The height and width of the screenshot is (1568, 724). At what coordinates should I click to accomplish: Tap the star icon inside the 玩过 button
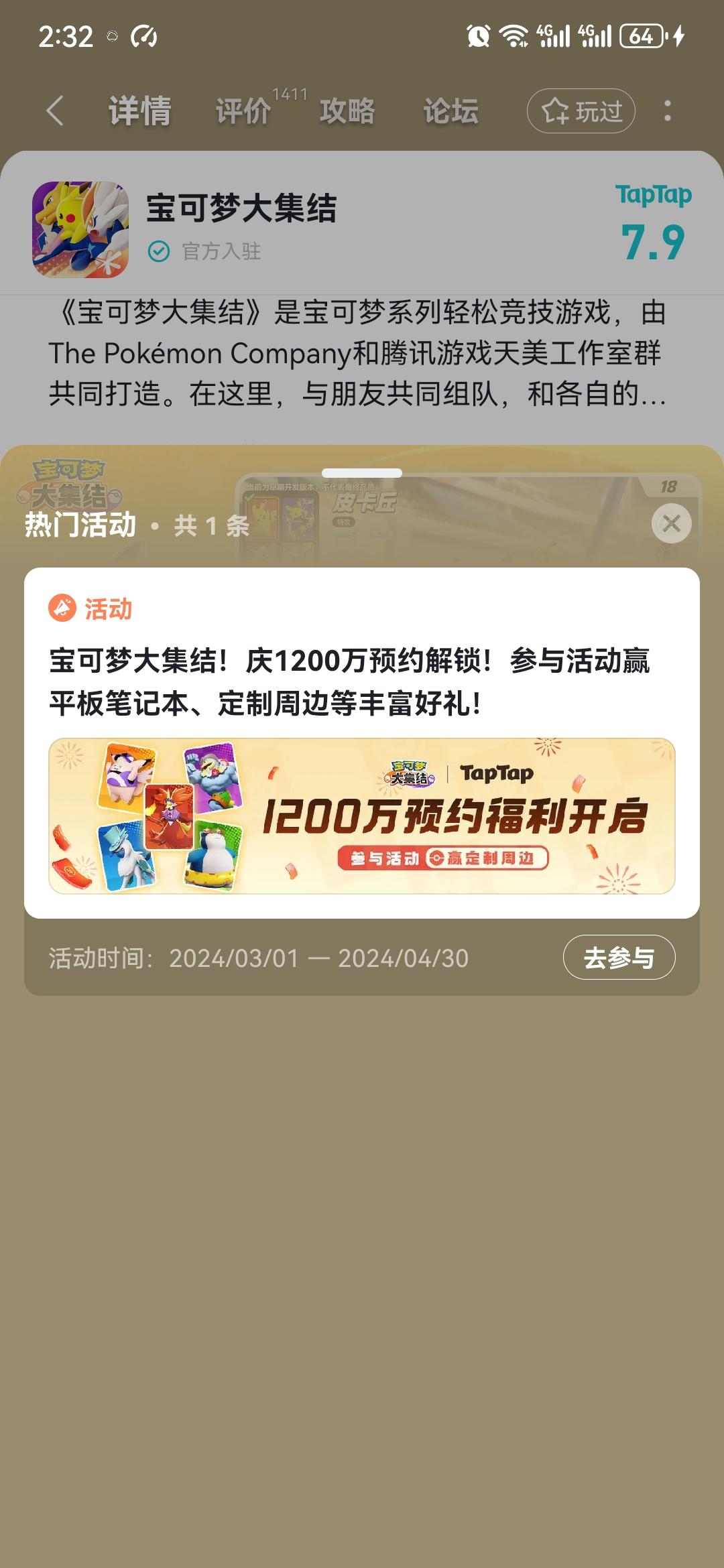coord(557,111)
